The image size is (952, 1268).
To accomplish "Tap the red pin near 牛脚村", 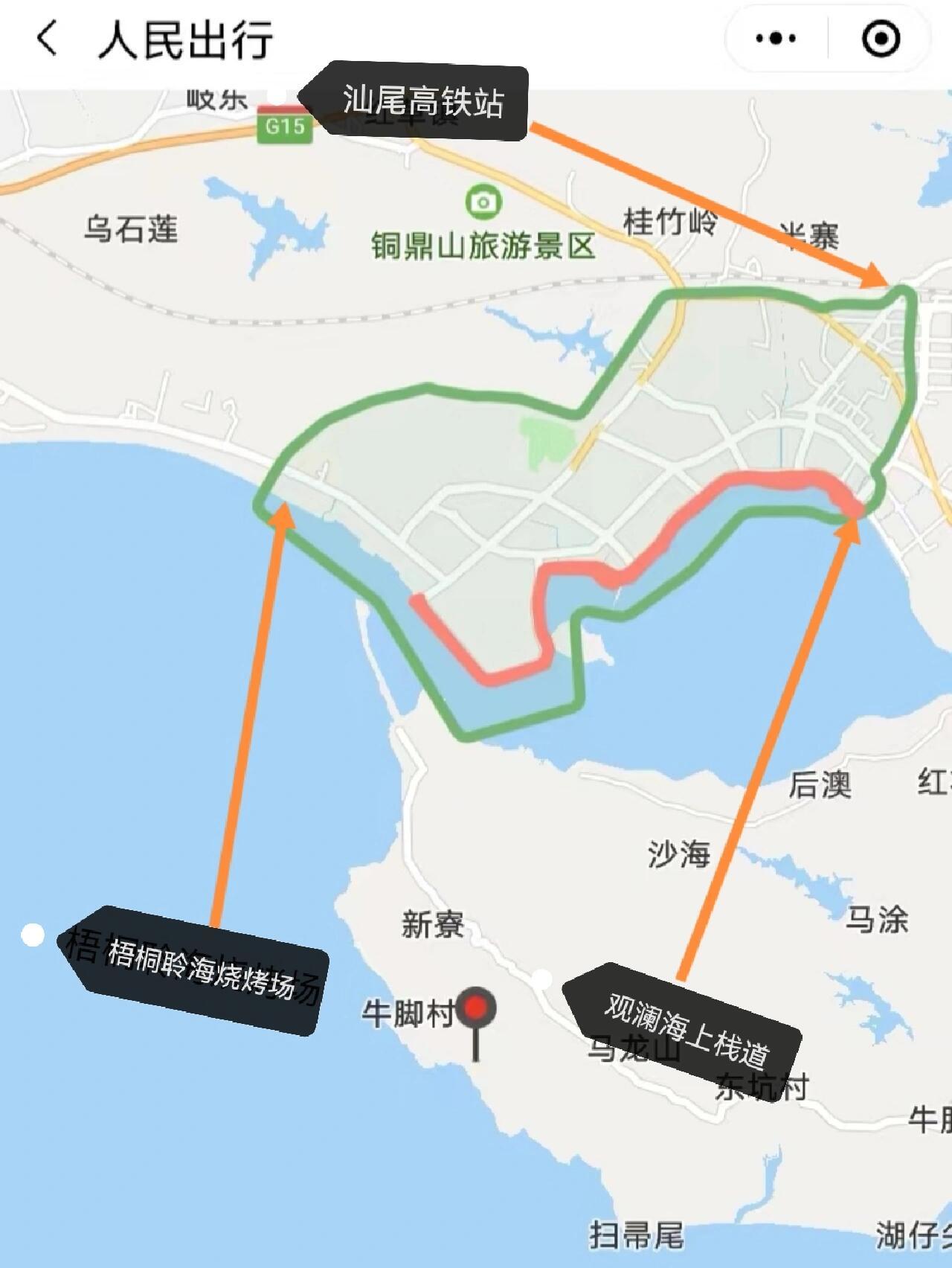I will [x=476, y=1011].
